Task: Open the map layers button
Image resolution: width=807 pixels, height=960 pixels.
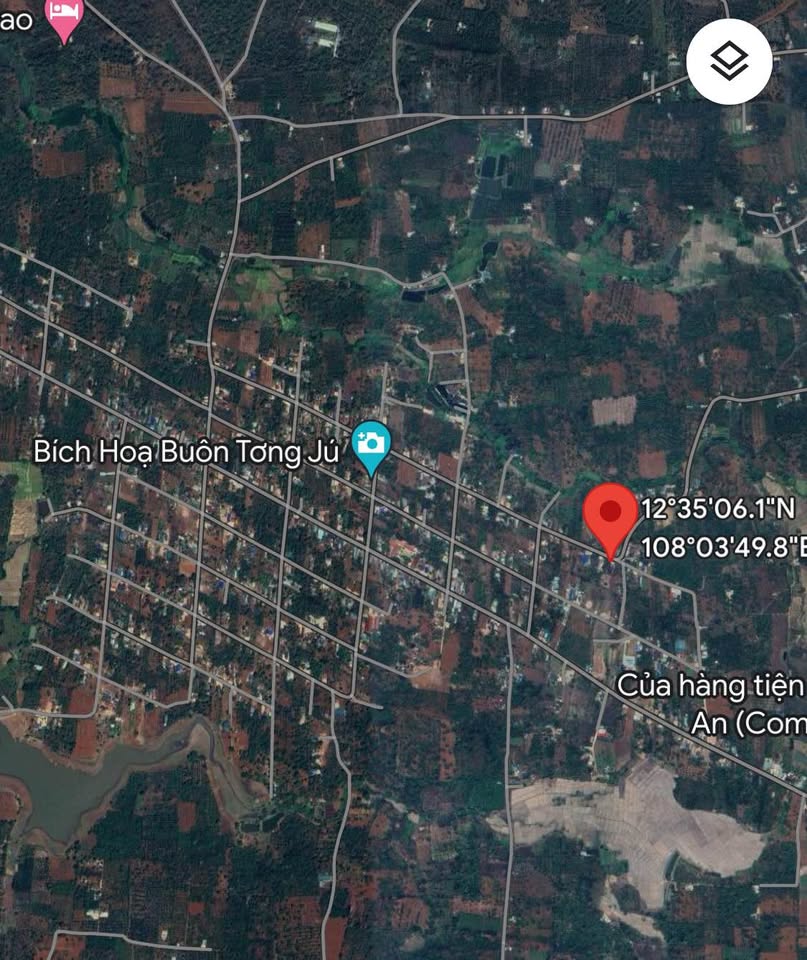Action: [729, 61]
